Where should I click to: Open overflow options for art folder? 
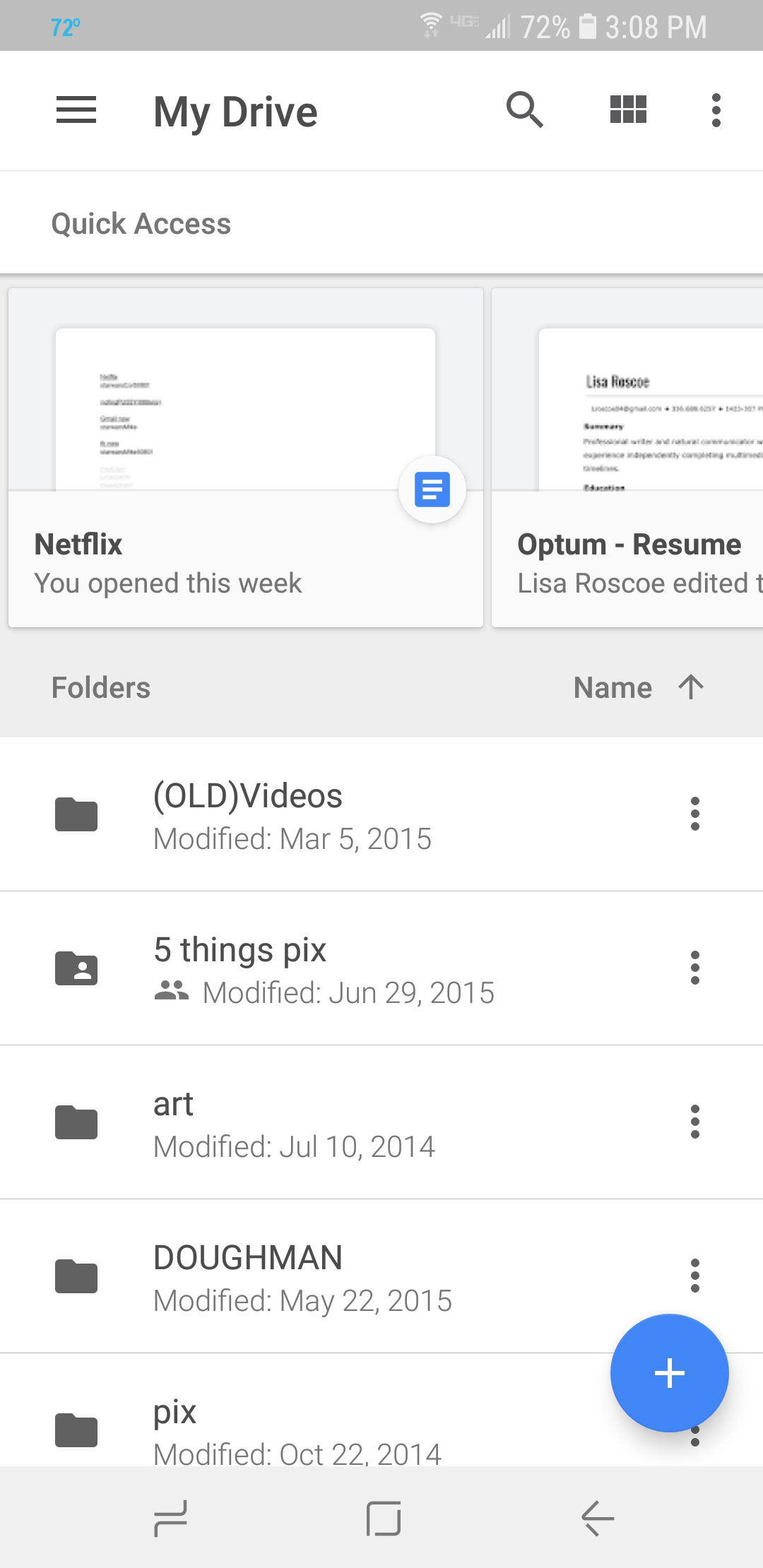pos(694,1123)
